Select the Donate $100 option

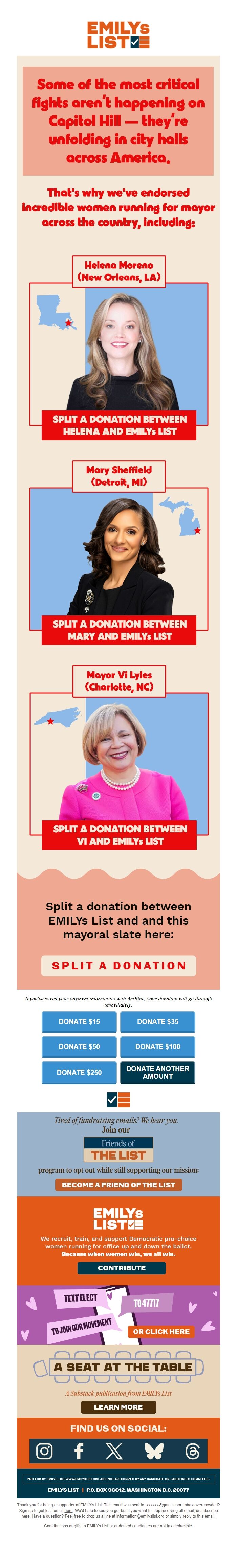[x=157, y=1047]
